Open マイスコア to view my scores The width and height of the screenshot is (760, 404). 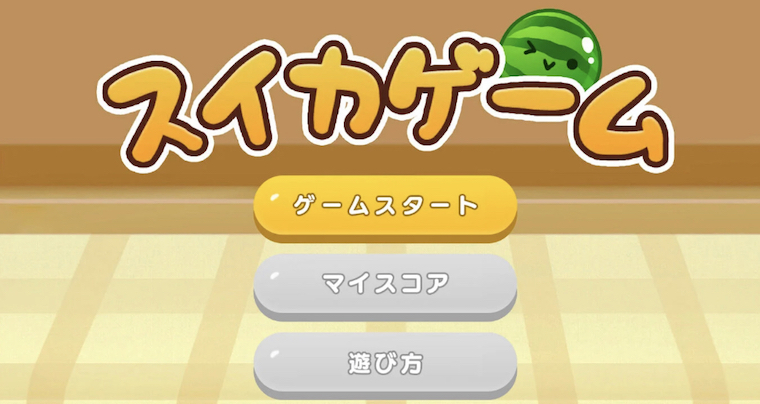385,284
